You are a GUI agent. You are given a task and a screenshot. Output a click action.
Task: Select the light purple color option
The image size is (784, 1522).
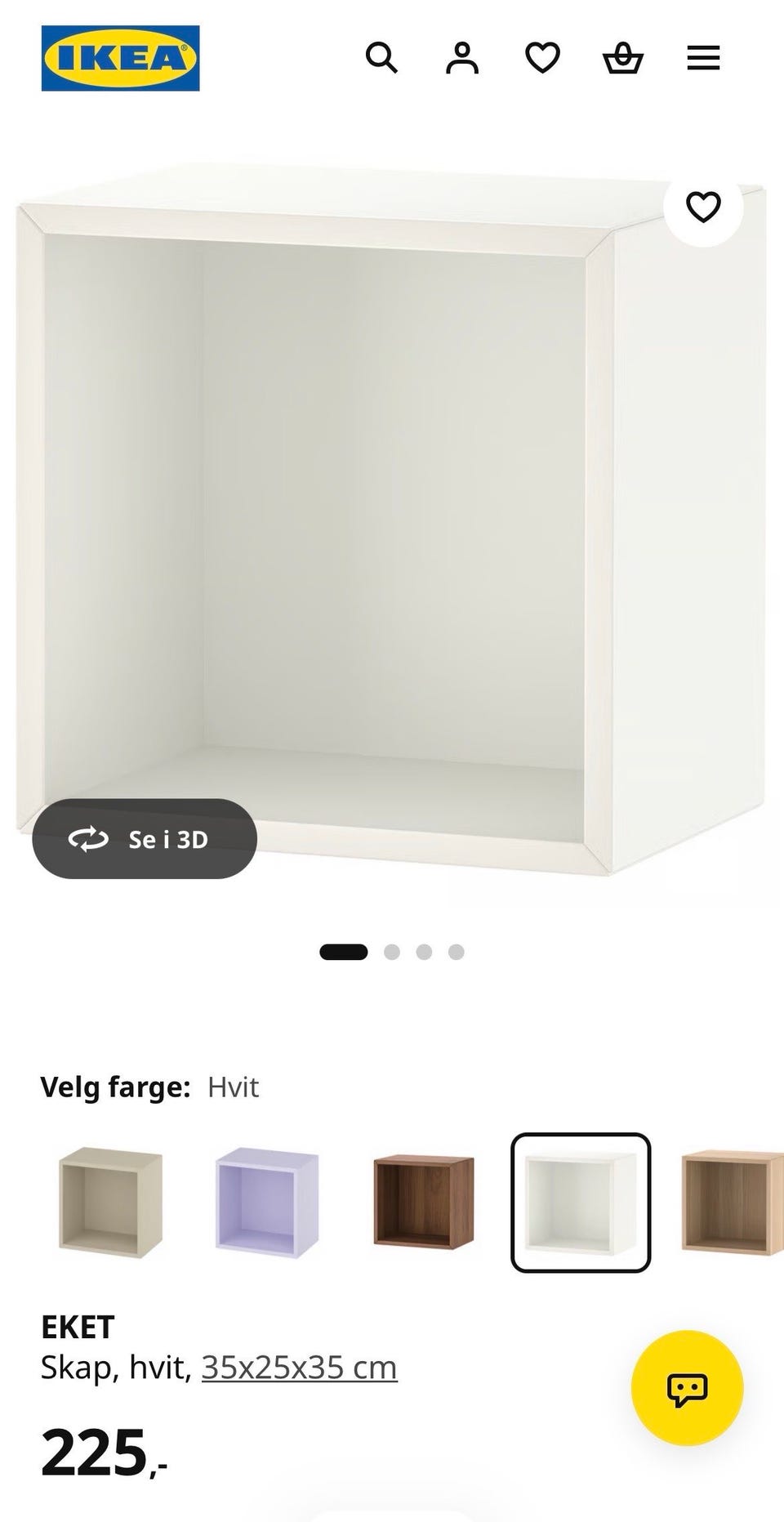click(267, 1203)
